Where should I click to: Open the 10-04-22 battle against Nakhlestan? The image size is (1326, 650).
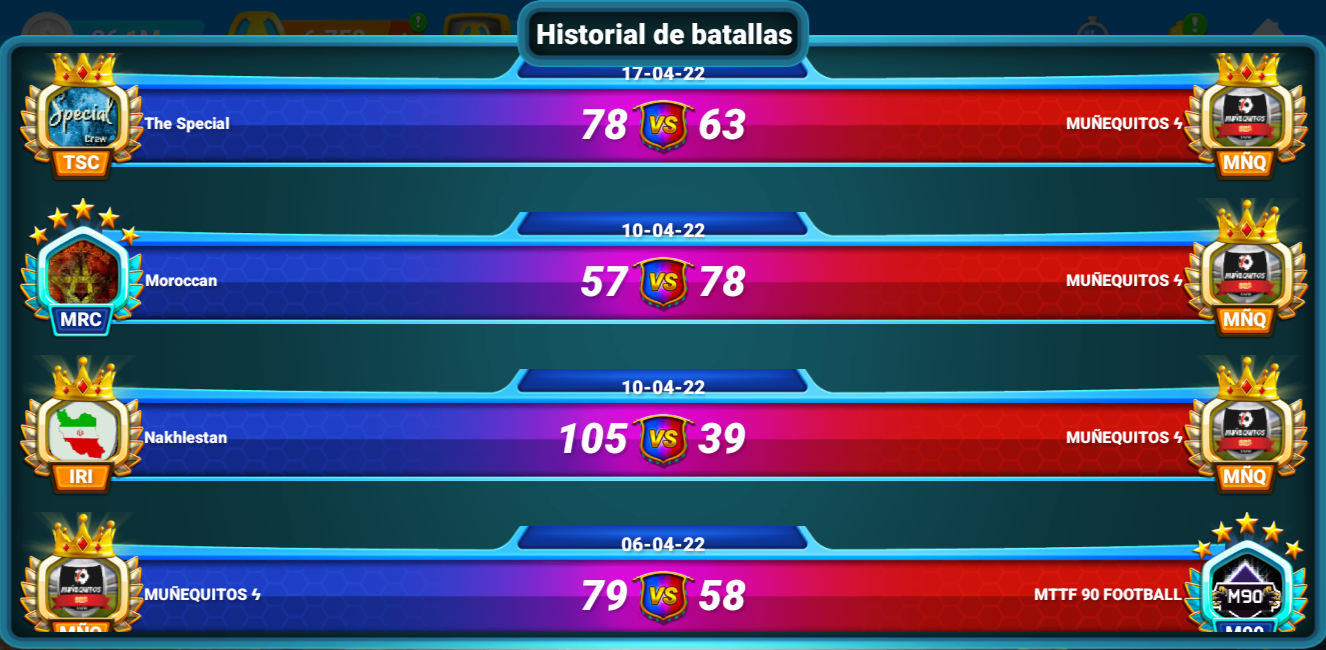coord(663,439)
